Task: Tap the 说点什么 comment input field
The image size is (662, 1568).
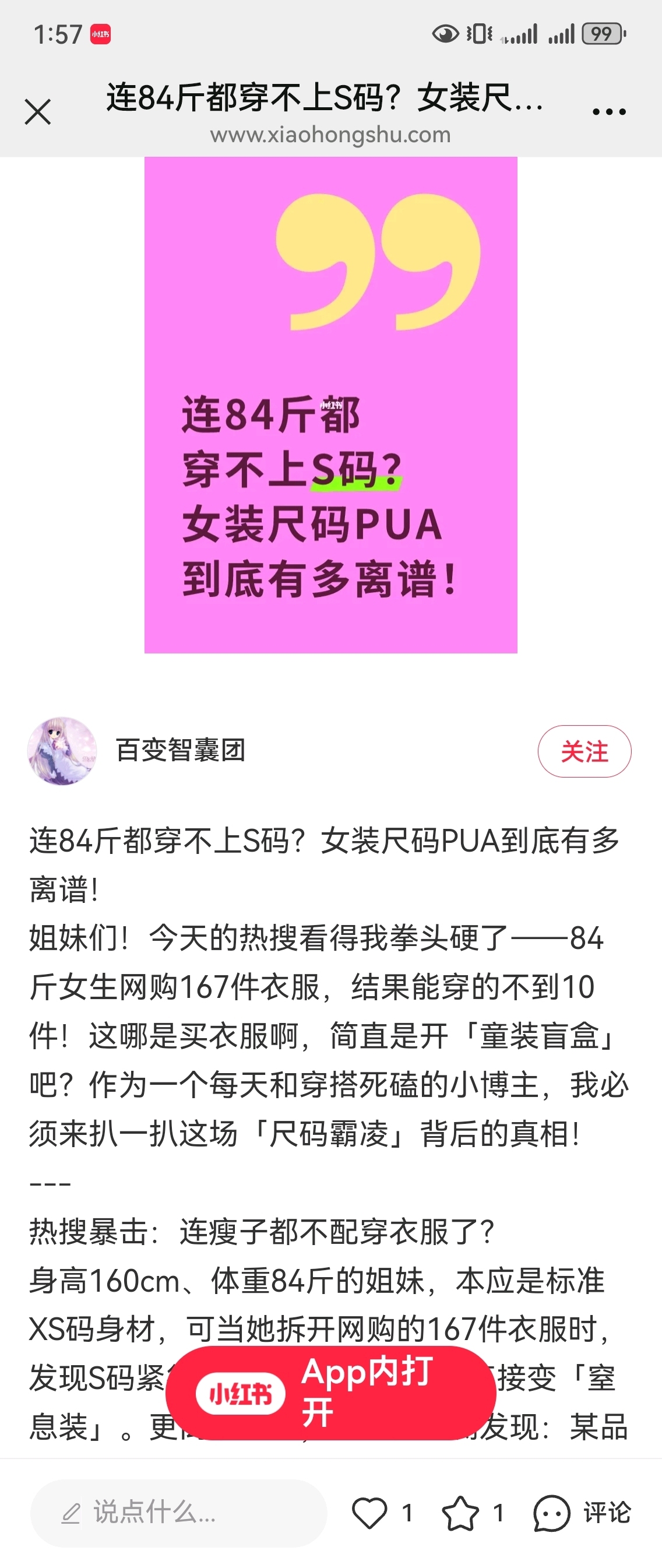Action: [x=178, y=1513]
